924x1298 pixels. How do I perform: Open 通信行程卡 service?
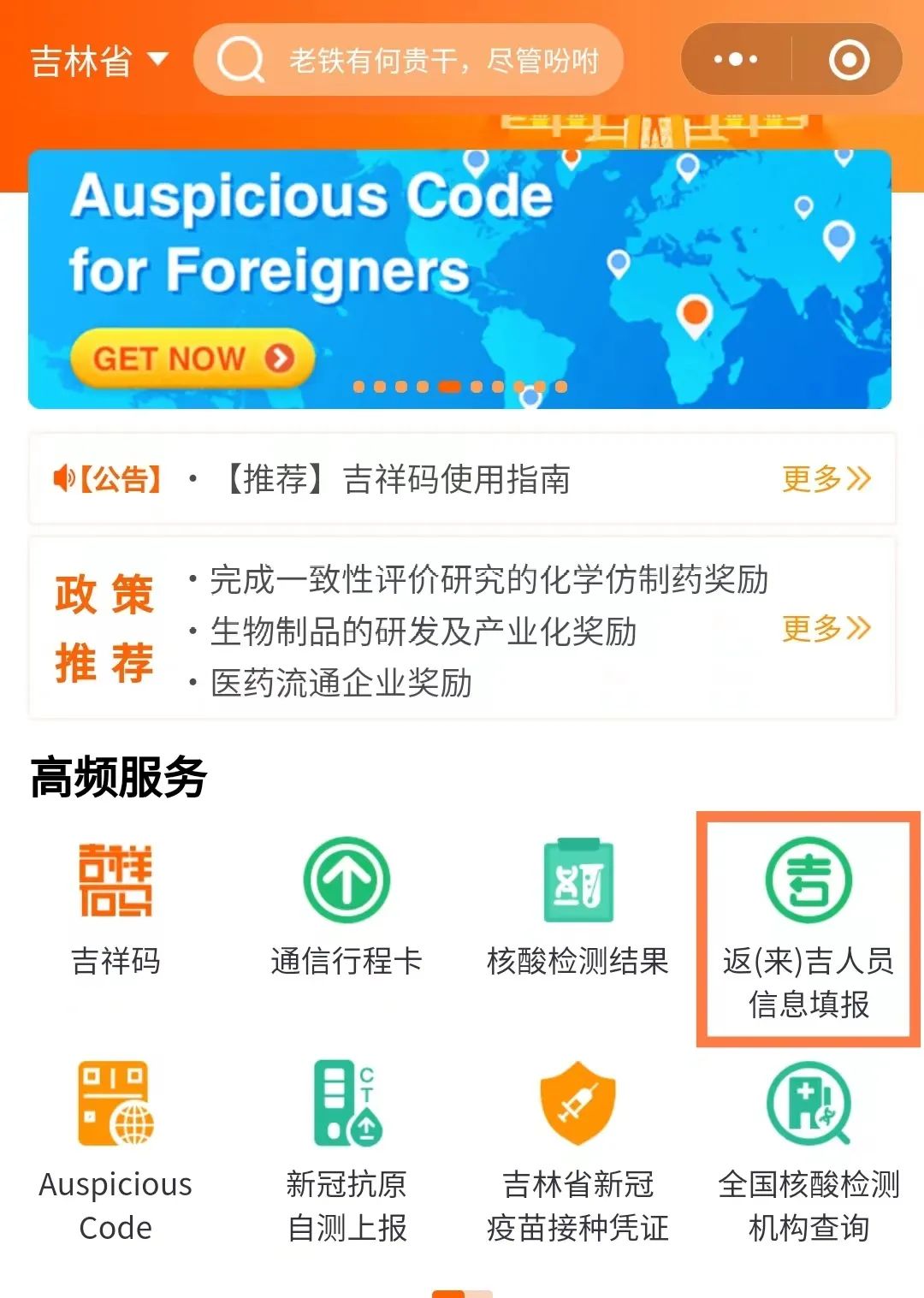pos(346,909)
